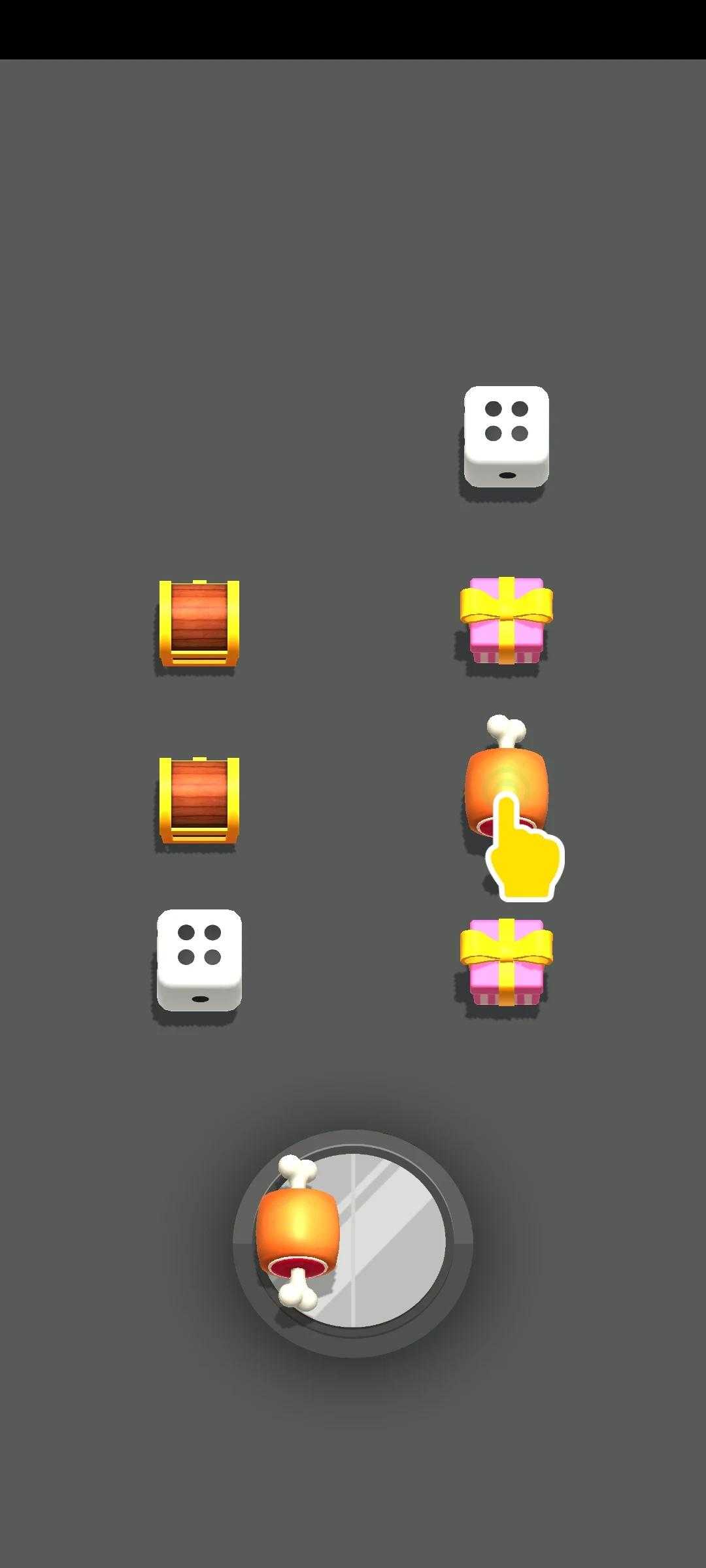Pick the dice beneath the treasure chests
Screen dimensions: 706x1568
coord(199,960)
